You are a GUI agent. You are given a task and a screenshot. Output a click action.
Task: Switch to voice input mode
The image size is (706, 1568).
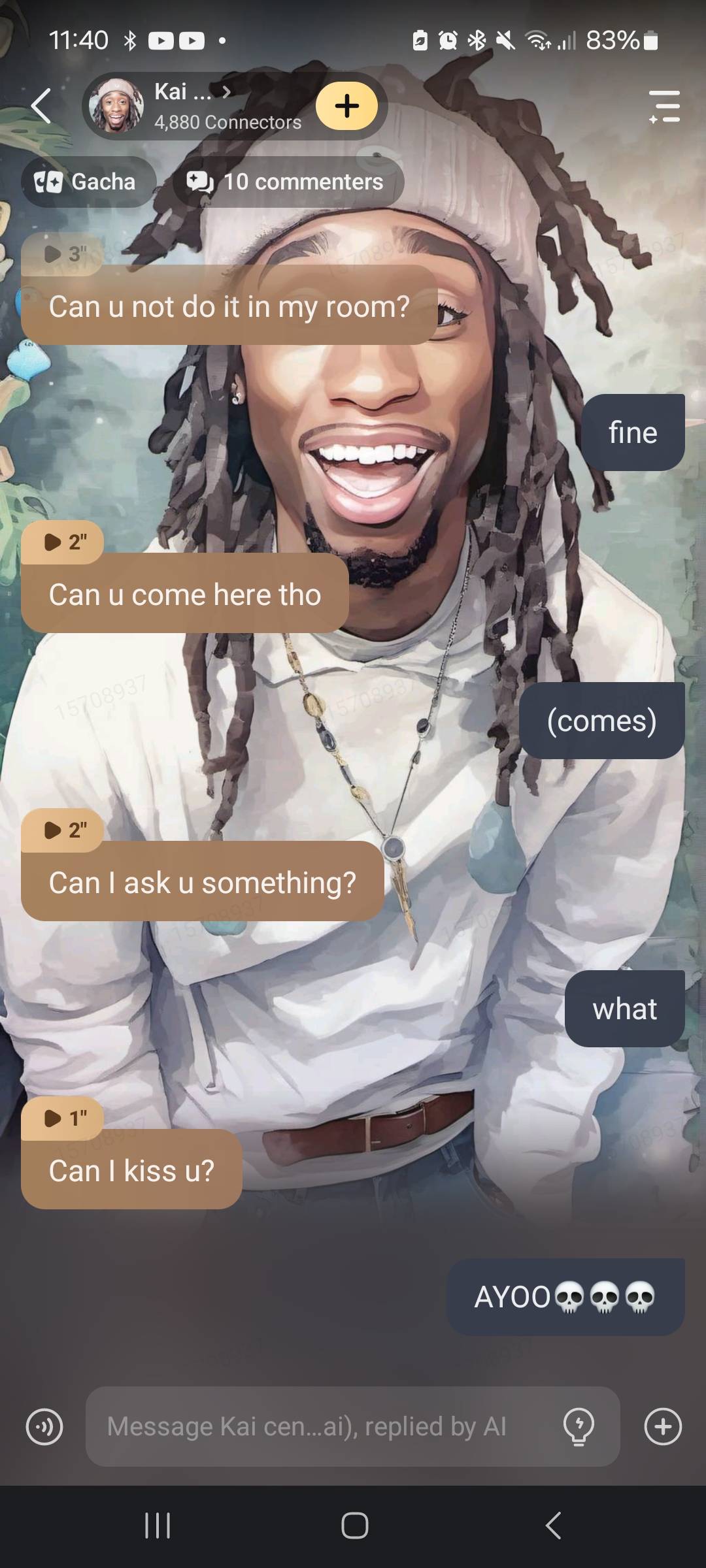click(x=44, y=1426)
